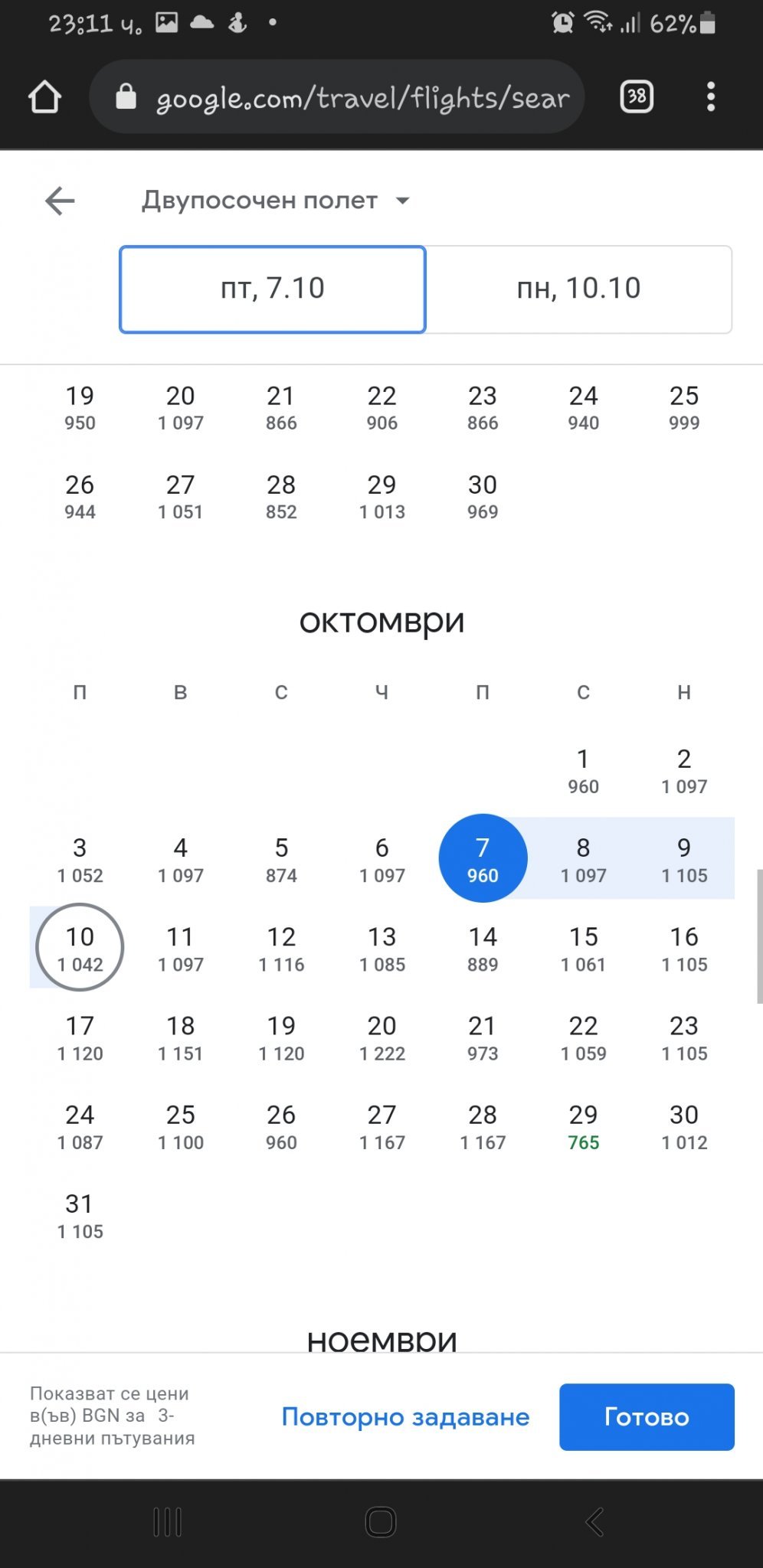Viewport: 763px width, 1568px height.
Task: Tap Готово to confirm dates
Action: (647, 1416)
